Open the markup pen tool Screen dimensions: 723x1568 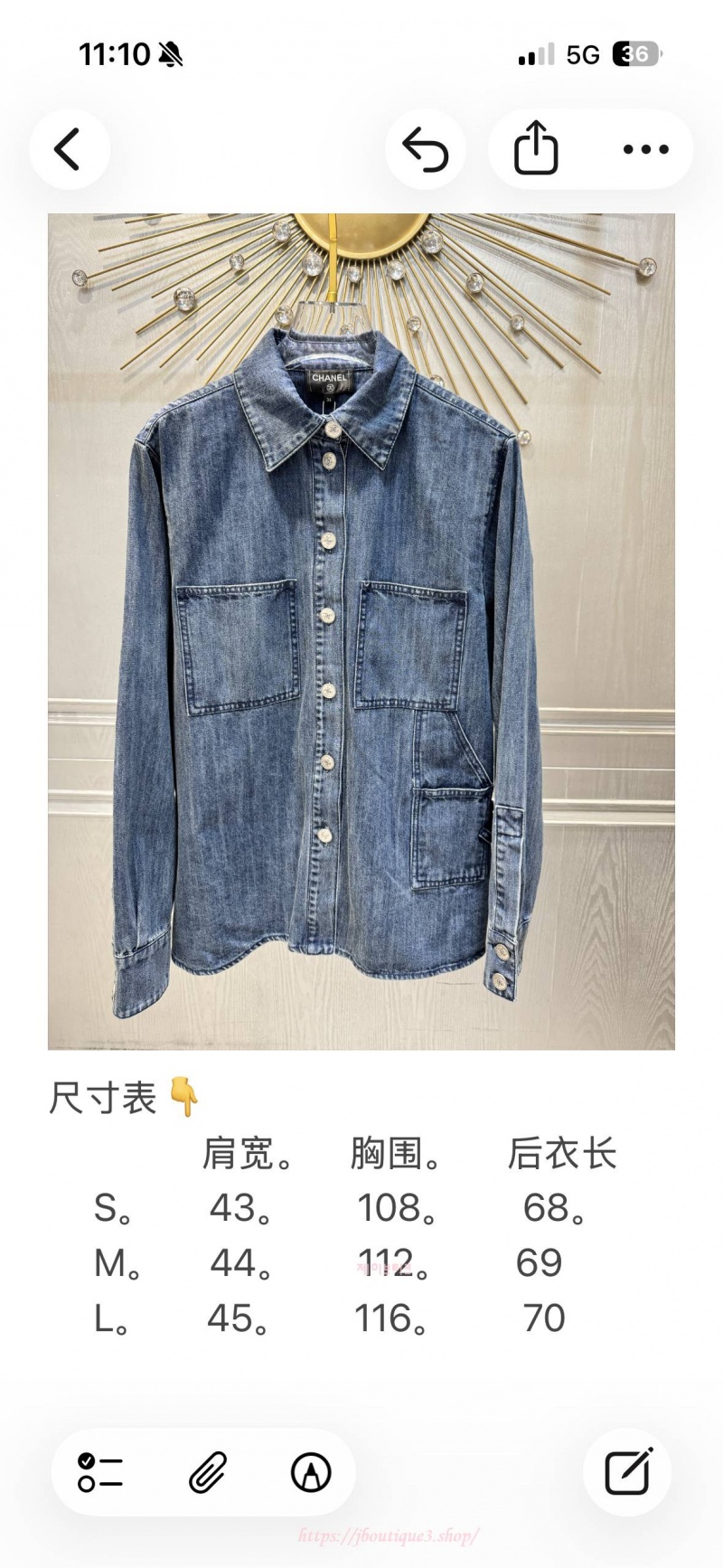click(x=311, y=1472)
